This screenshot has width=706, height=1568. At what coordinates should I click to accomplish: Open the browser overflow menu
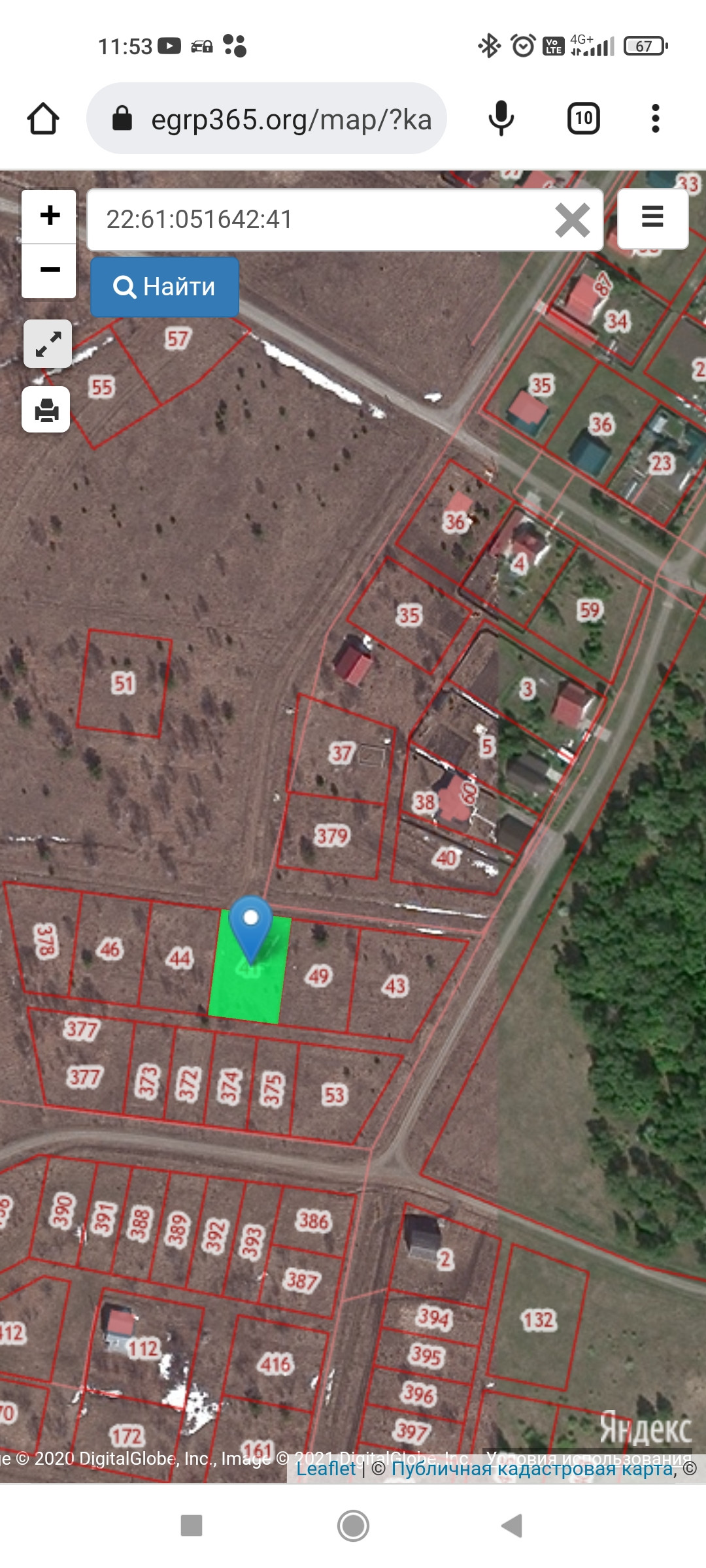coord(655,119)
